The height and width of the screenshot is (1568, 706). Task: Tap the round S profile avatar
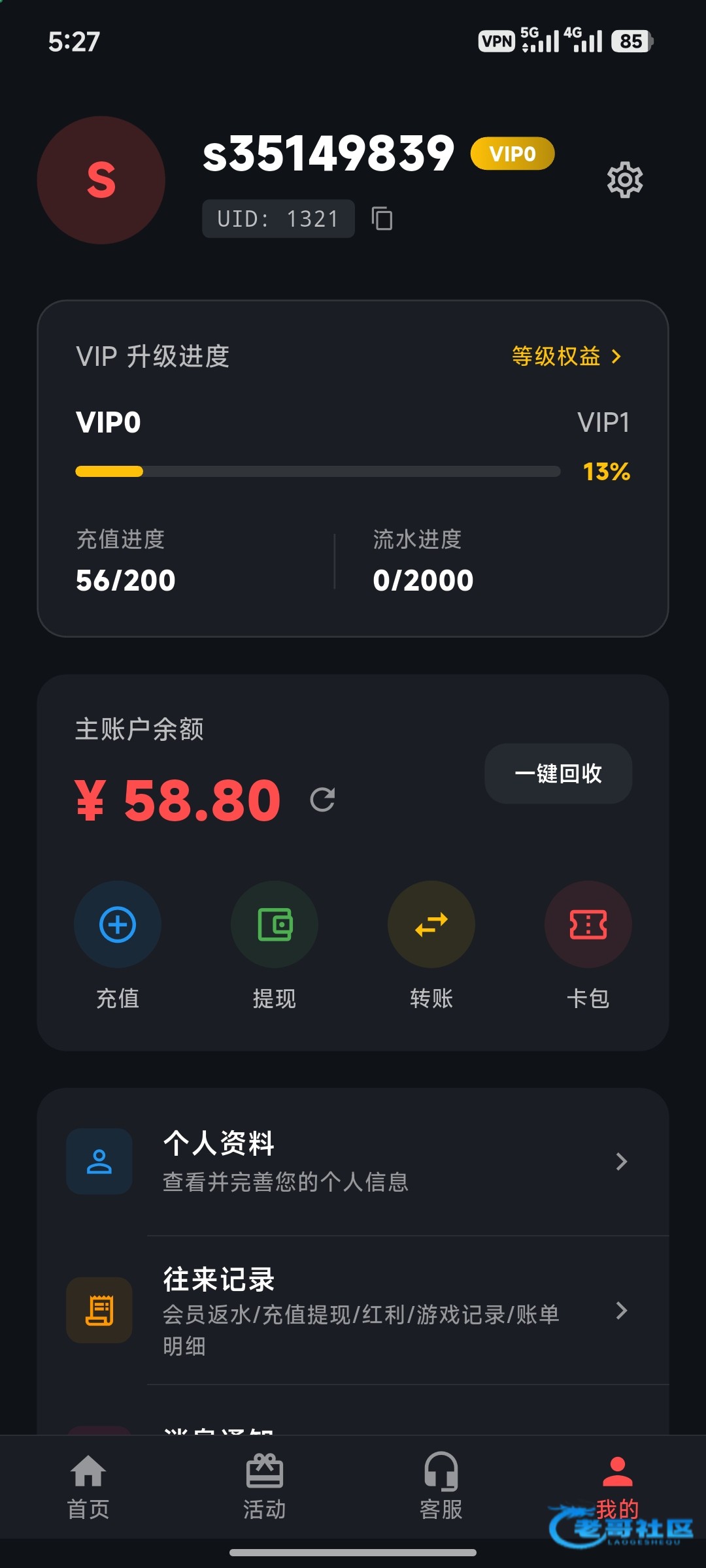pyautogui.click(x=101, y=180)
